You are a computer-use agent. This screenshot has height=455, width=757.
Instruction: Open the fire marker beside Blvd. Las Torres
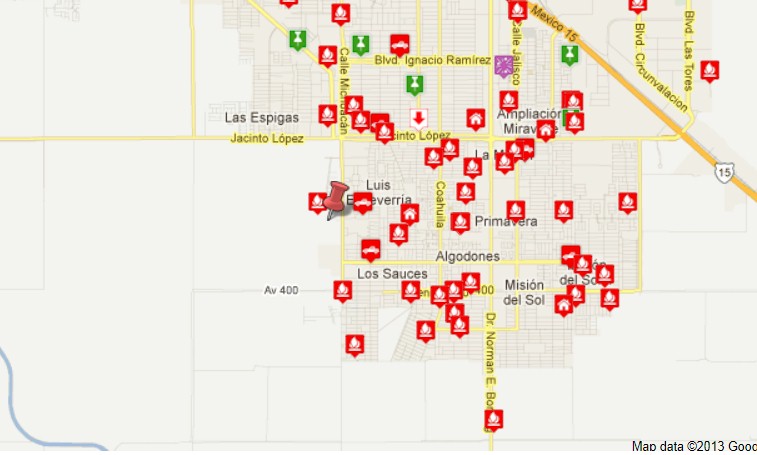click(709, 71)
